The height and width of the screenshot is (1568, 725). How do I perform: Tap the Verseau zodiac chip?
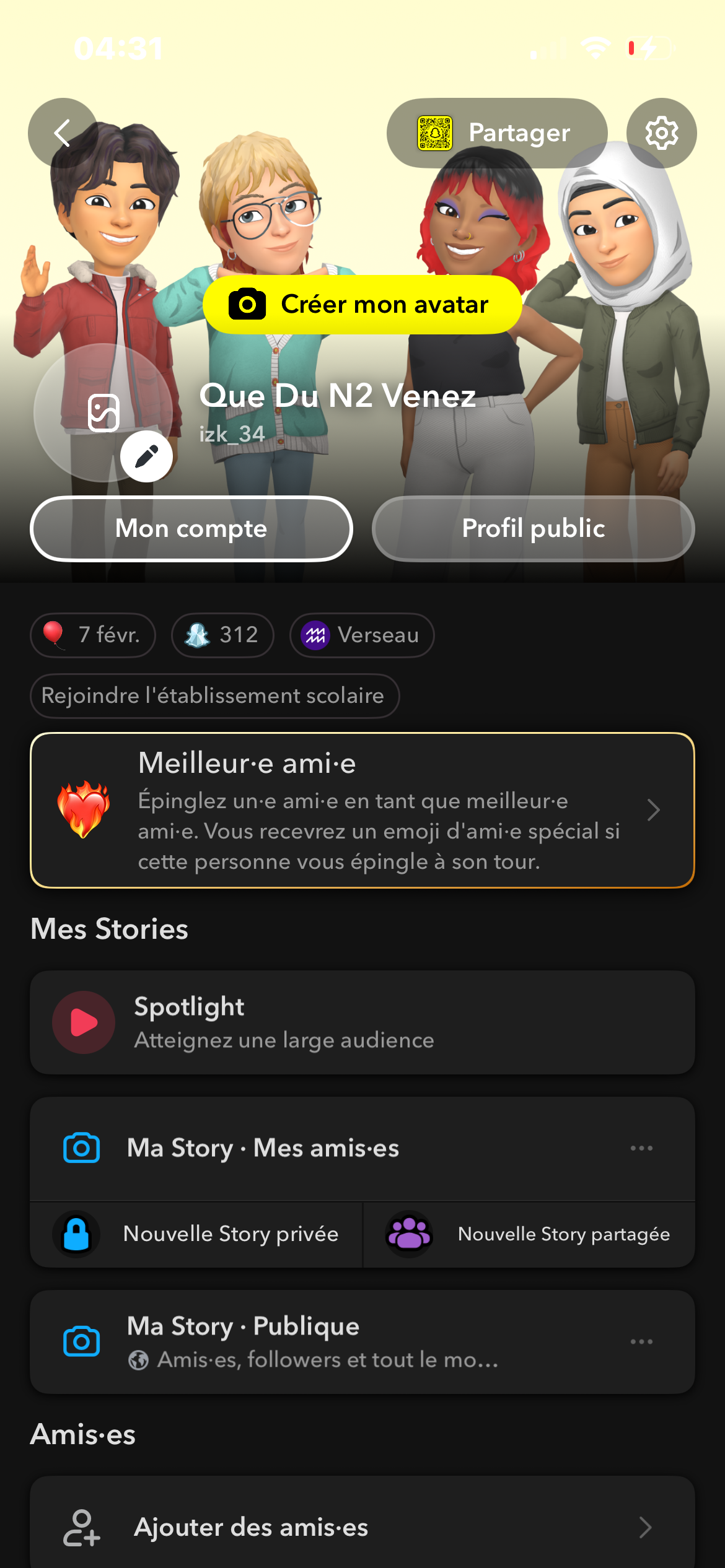pos(362,635)
